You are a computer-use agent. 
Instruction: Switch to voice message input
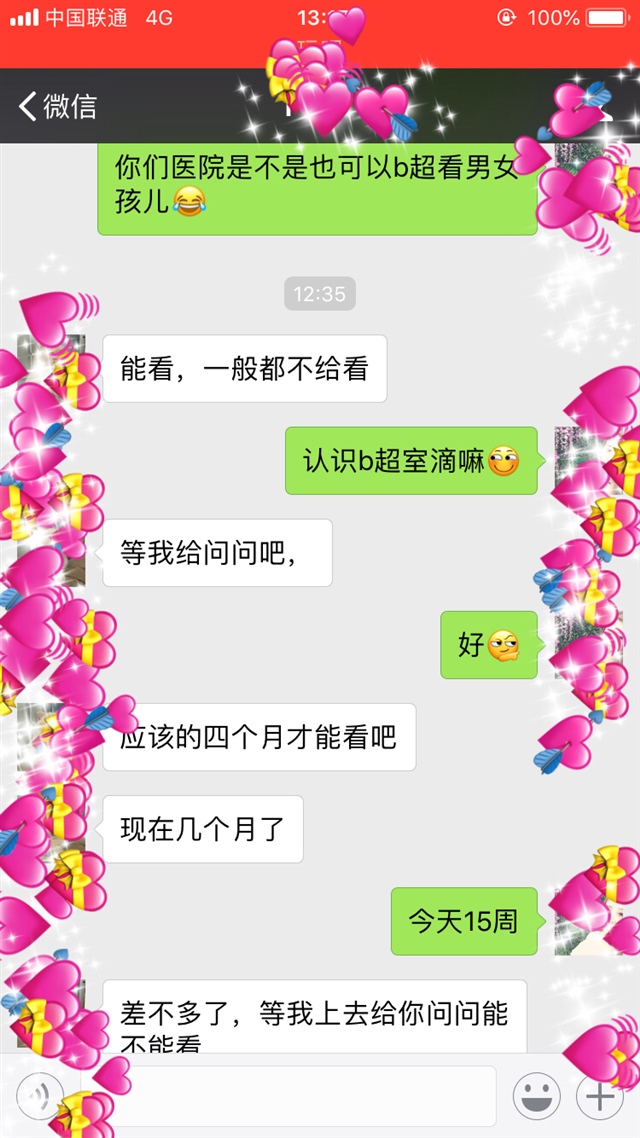pos(41,1097)
